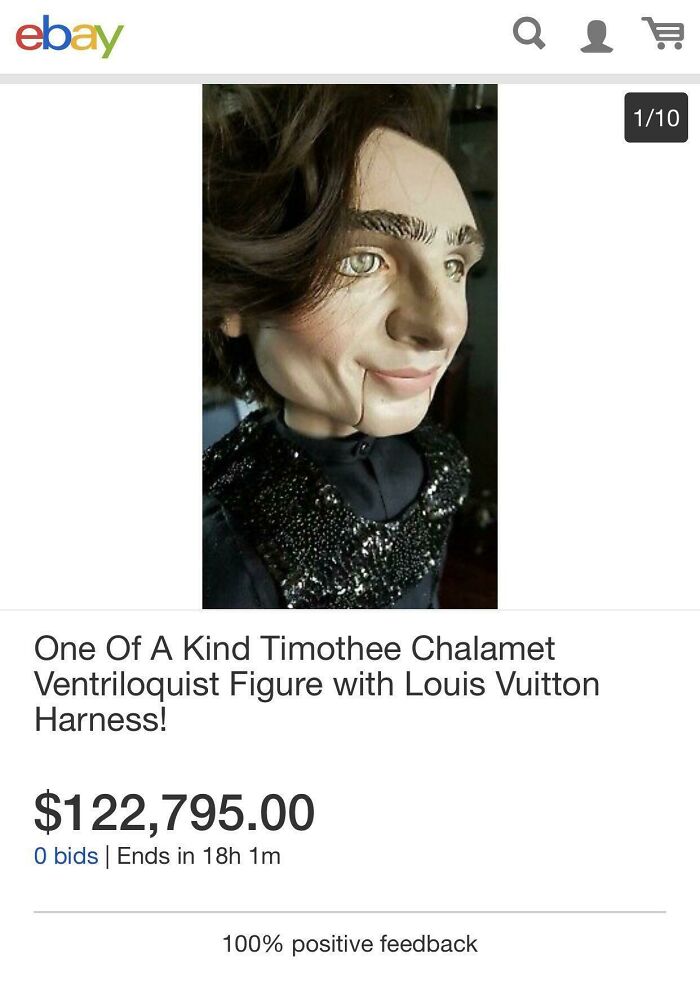
Task: Open the shopping cart
Action: point(662,35)
